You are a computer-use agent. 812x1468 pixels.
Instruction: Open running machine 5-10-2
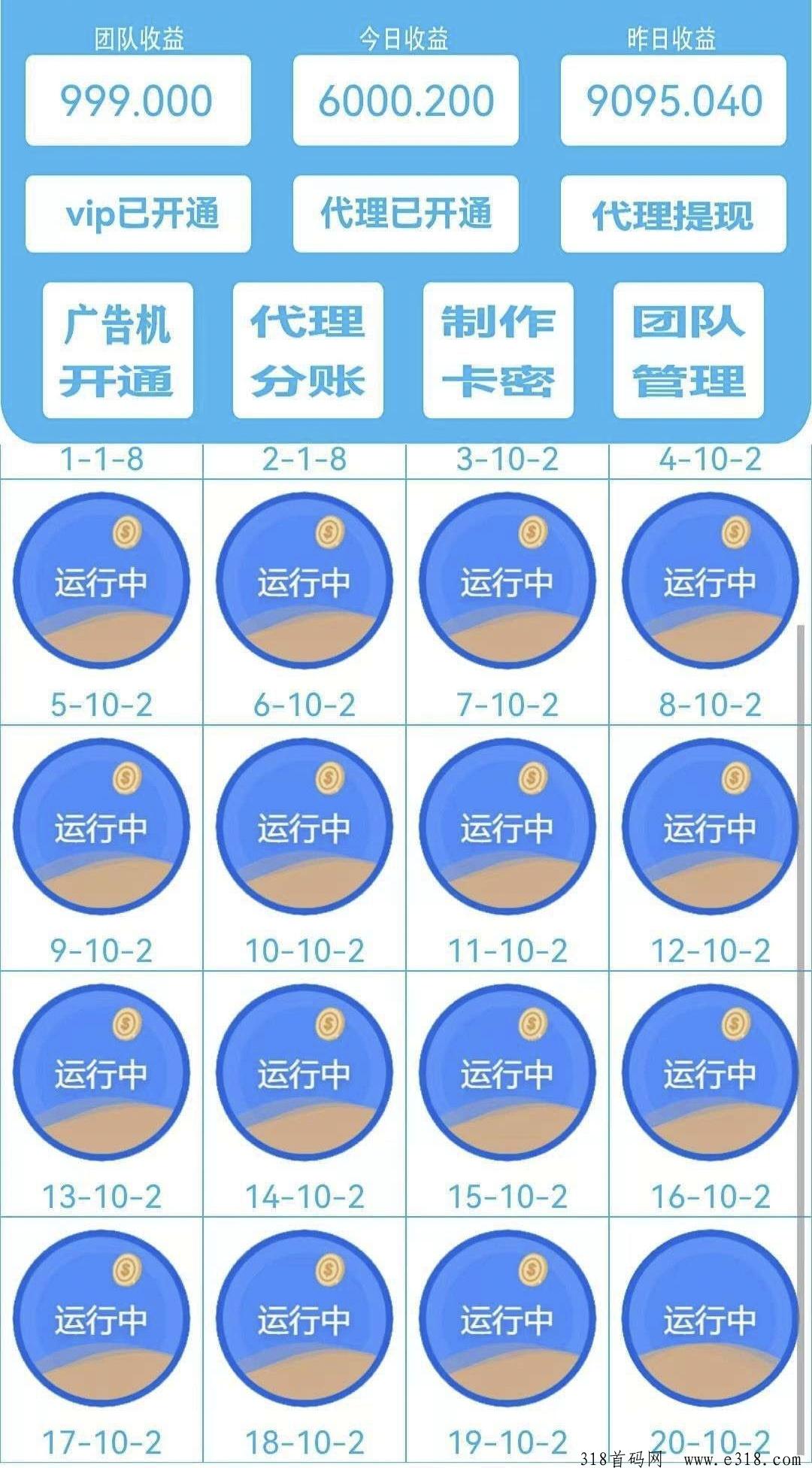(x=101, y=581)
